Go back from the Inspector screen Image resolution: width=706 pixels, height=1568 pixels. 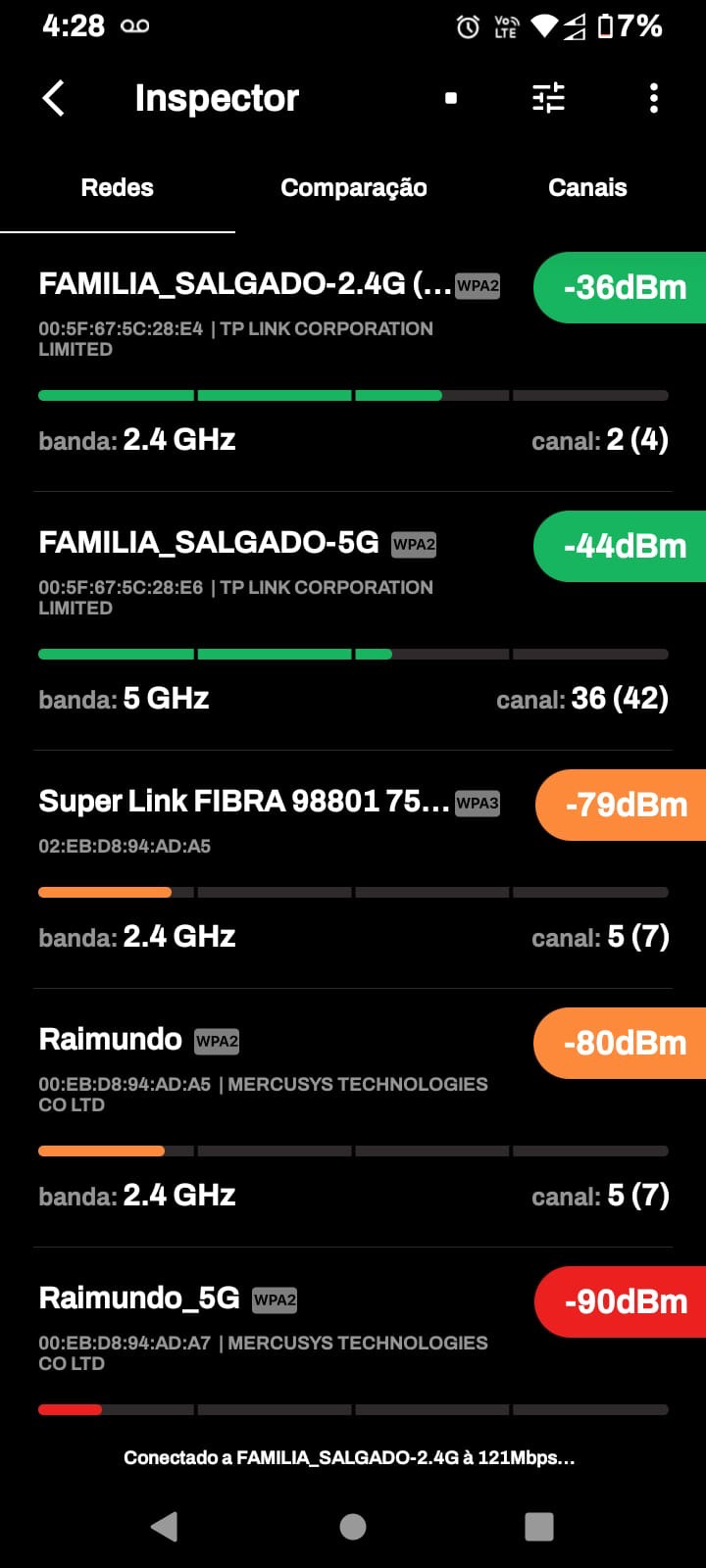coord(54,98)
